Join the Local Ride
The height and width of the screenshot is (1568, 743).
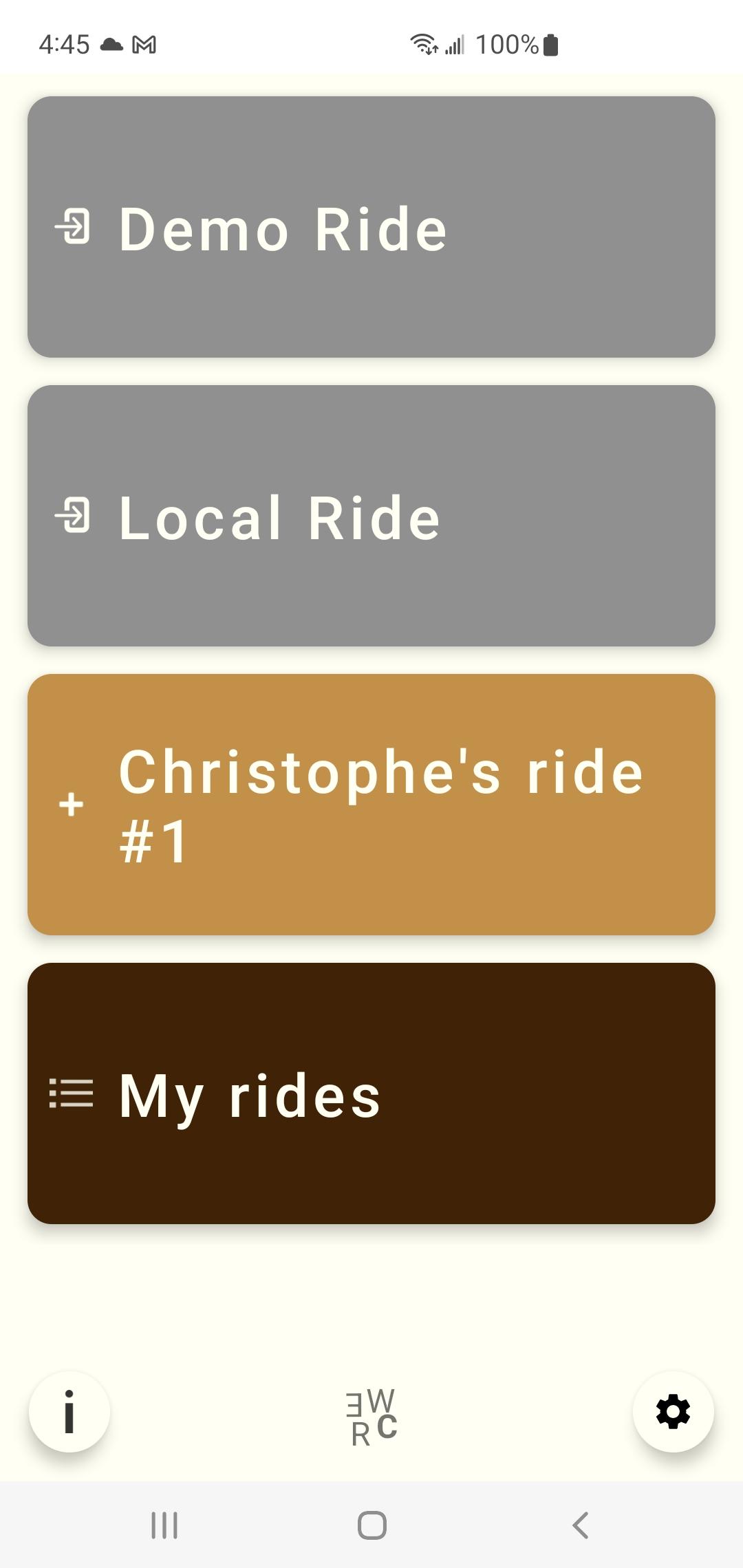click(371, 516)
